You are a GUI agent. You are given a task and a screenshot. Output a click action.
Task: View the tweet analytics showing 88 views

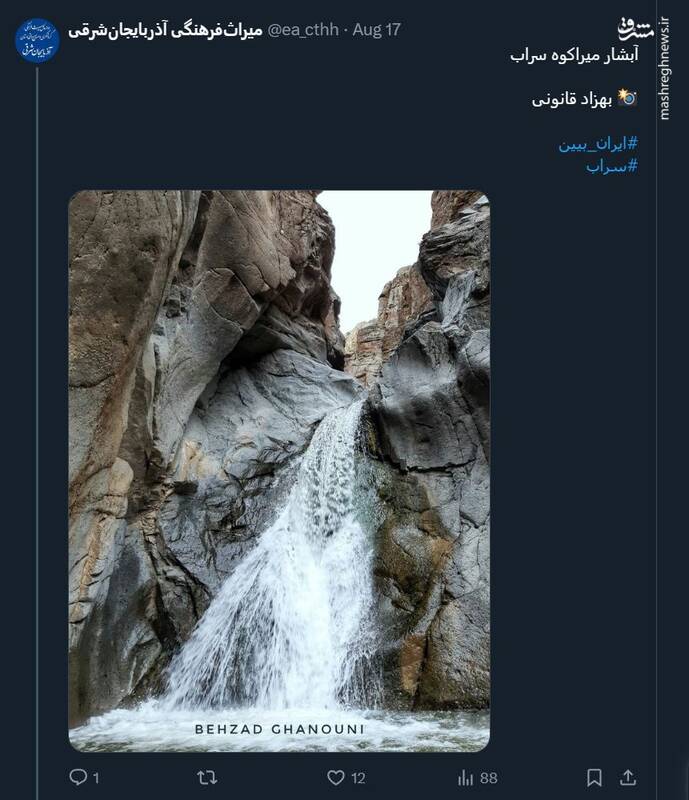tap(466, 777)
